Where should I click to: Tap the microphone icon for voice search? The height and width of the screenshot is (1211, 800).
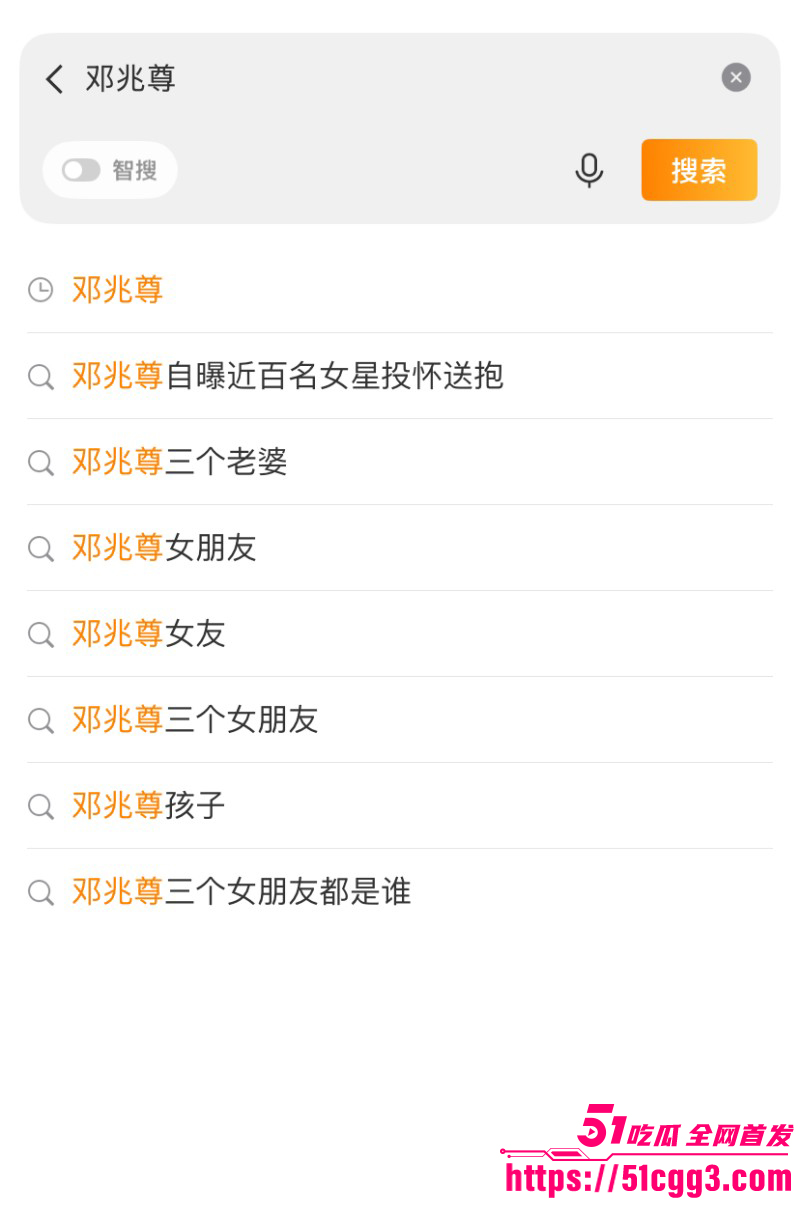click(x=590, y=170)
